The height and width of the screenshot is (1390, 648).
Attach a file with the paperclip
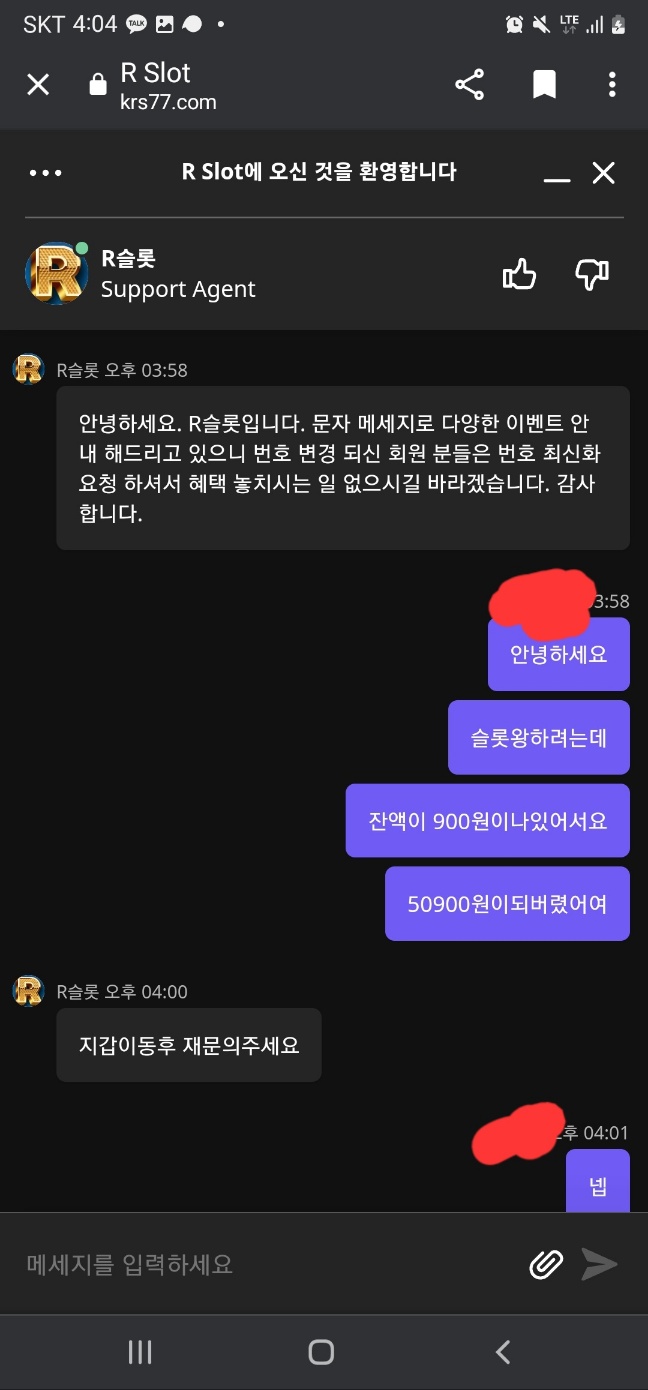pos(546,1264)
